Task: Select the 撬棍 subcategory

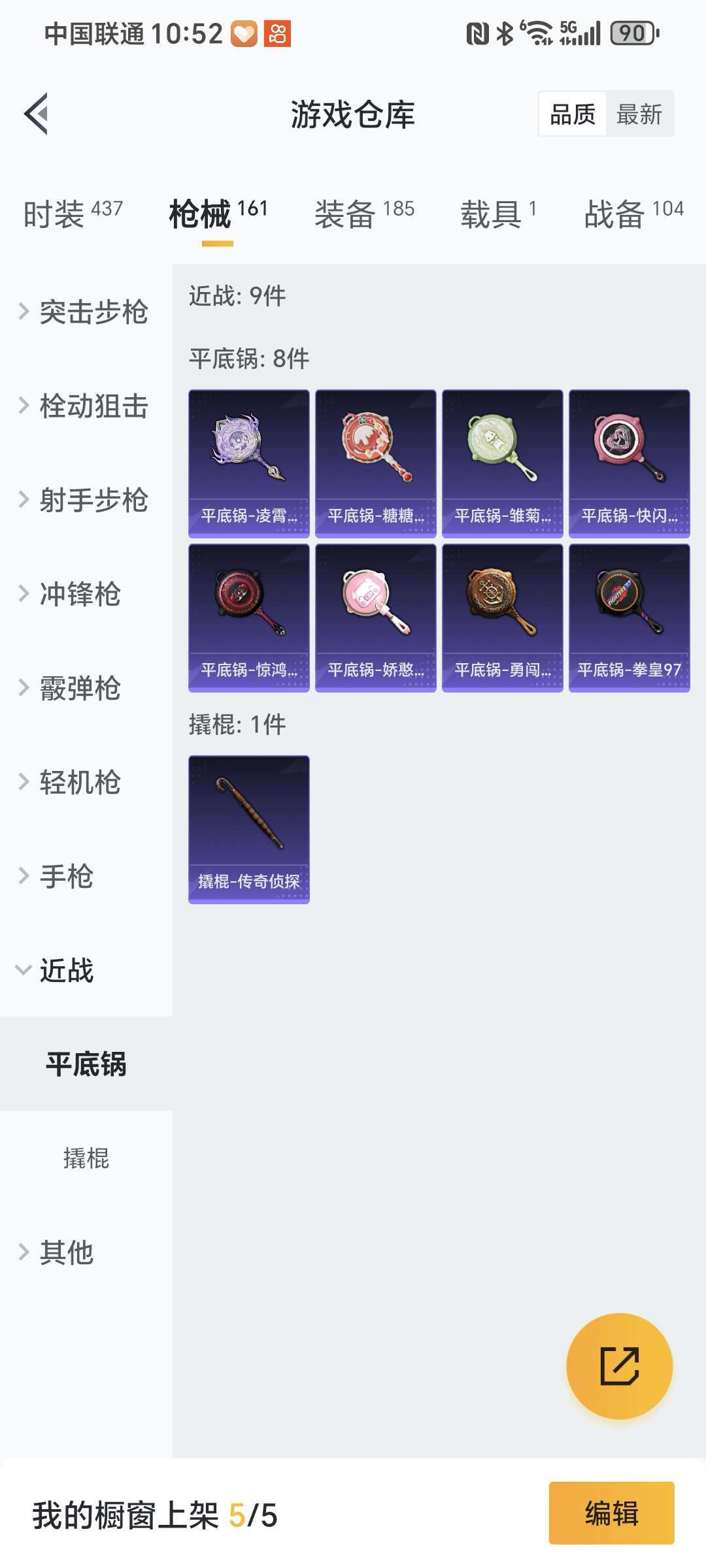Action: pos(86,1158)
